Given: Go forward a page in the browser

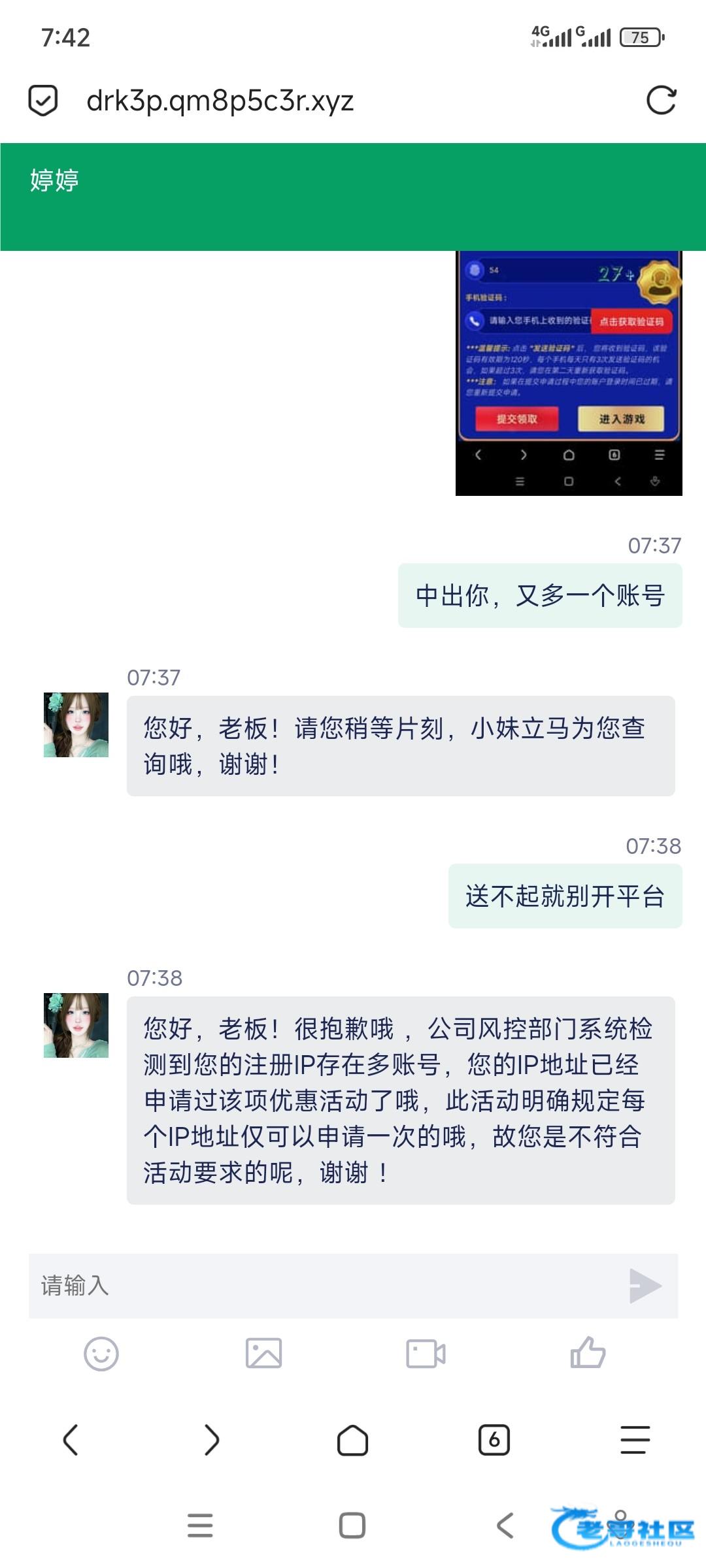Looking at the screenshot, I should tap(212, 1440).
